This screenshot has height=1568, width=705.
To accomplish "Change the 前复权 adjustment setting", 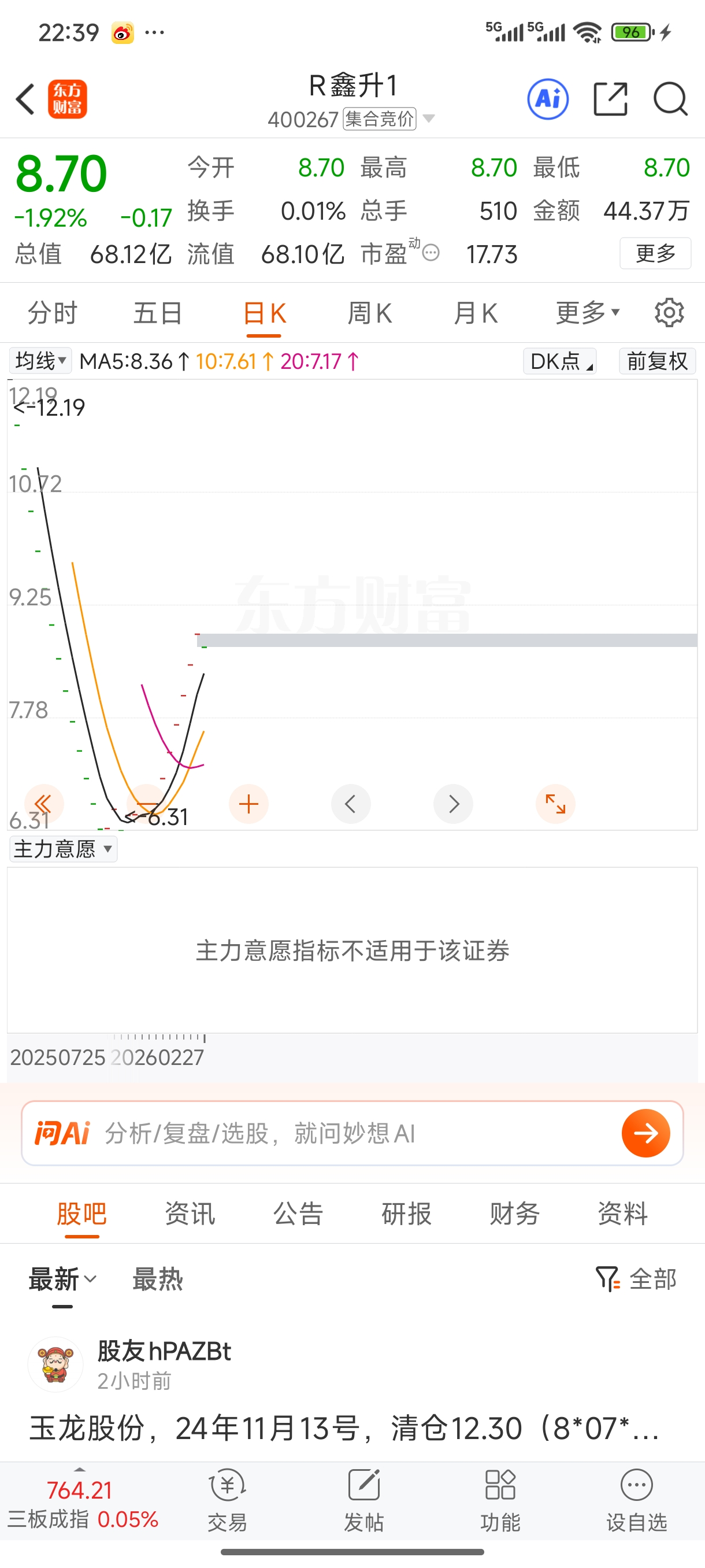I will [x=657, y=361].
